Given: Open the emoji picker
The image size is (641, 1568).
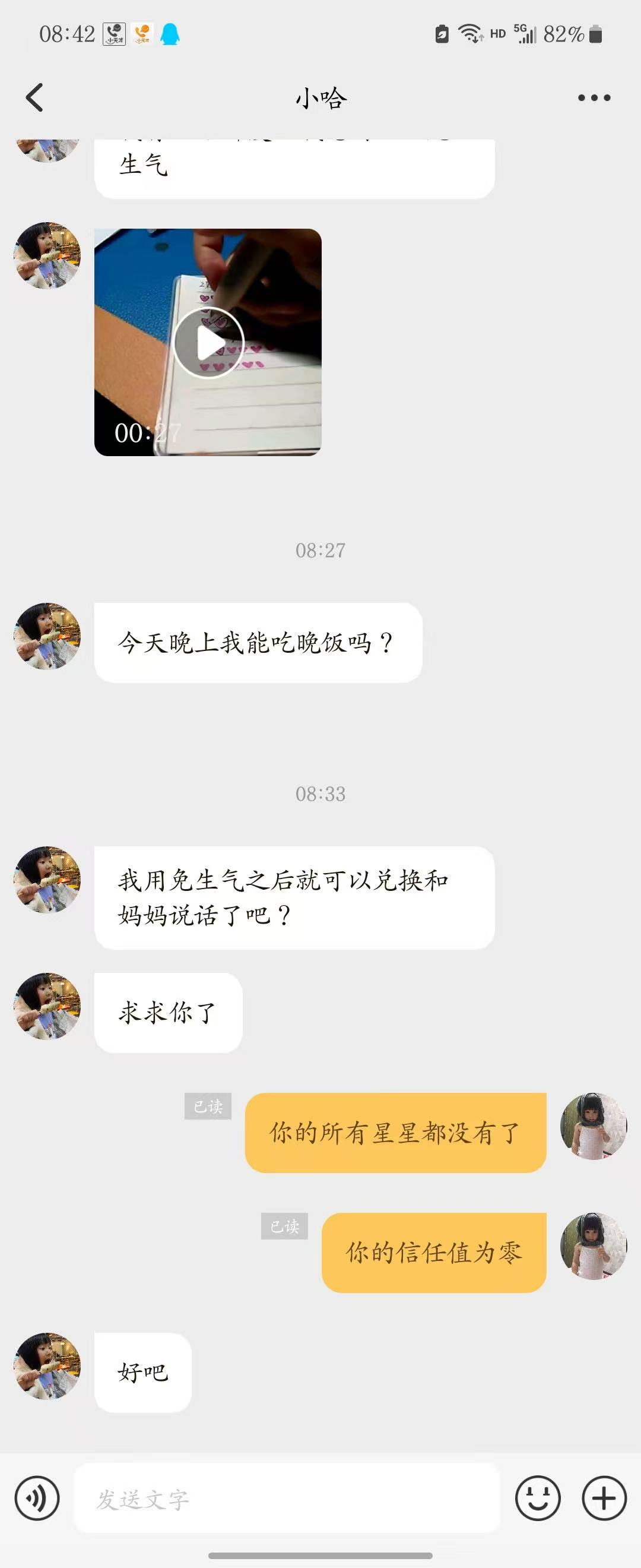Looking at the screenshot, I should point(538,1498).
